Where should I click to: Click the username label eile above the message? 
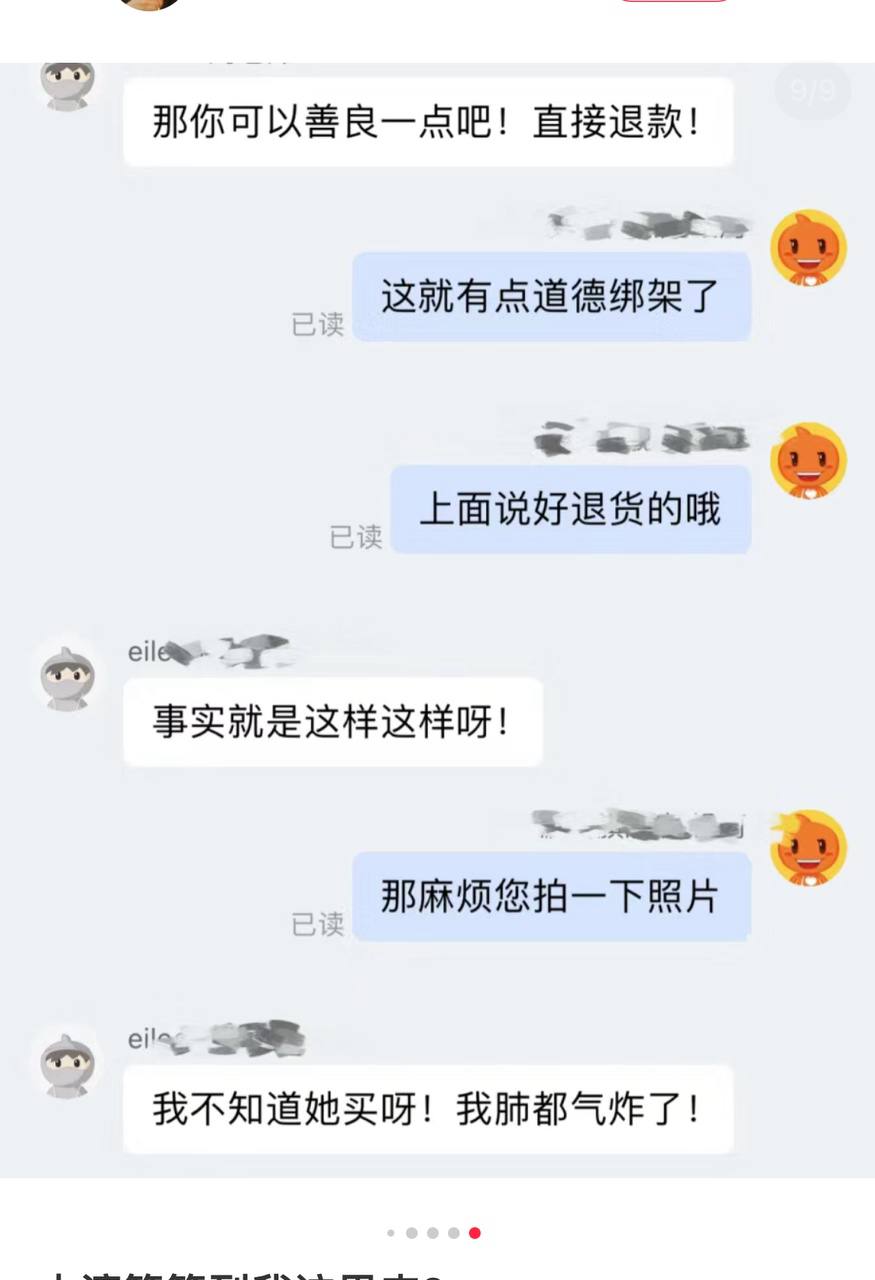point(145,651)
